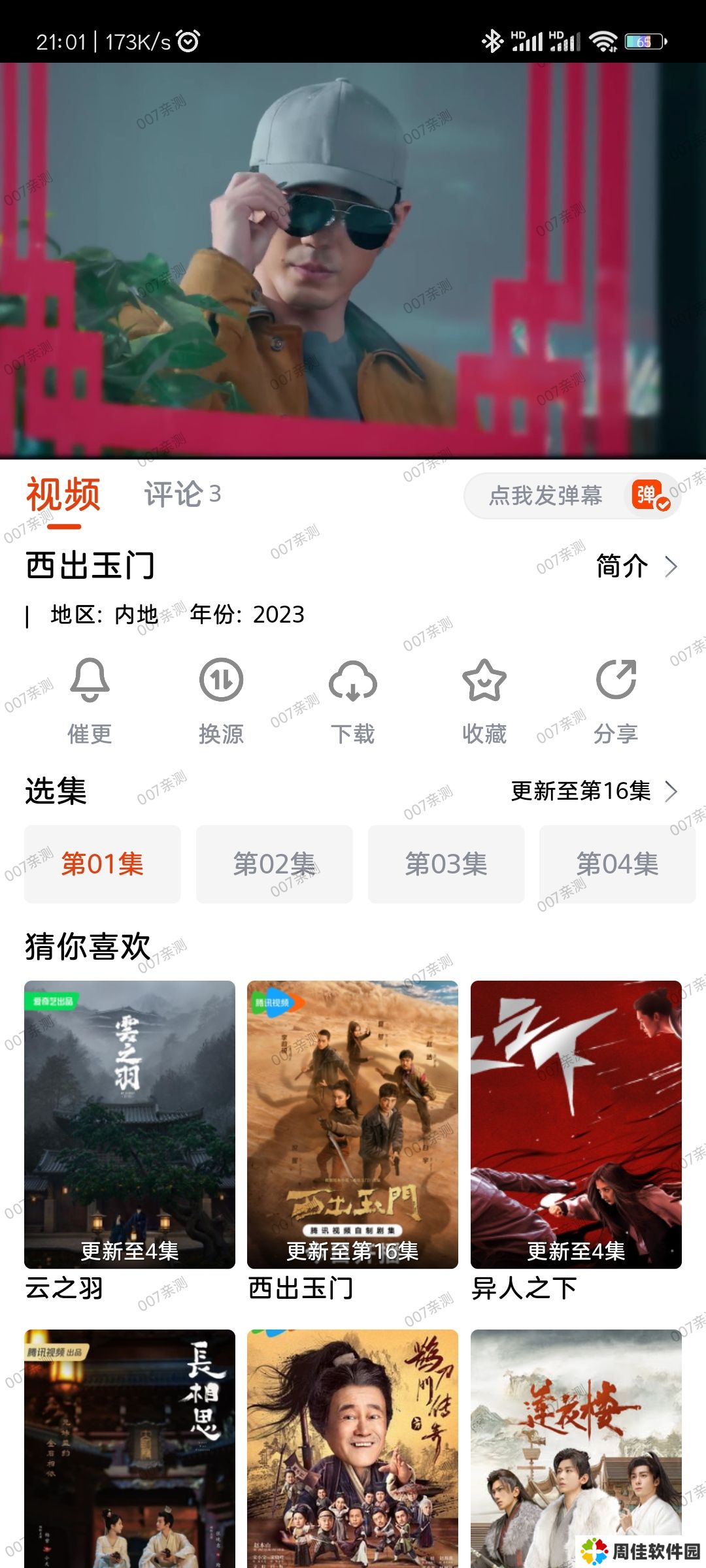
Task: Switch to the 评论 tab
Action: [182, 495]
